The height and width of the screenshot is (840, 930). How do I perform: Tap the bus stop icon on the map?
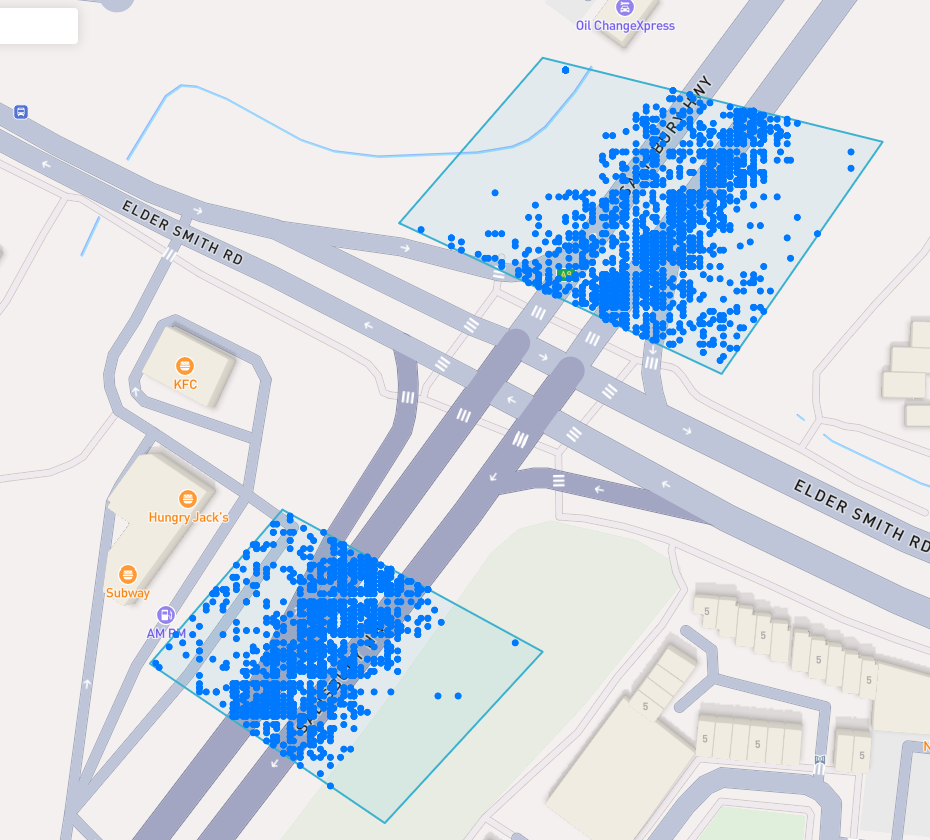[x=21, y=112]
